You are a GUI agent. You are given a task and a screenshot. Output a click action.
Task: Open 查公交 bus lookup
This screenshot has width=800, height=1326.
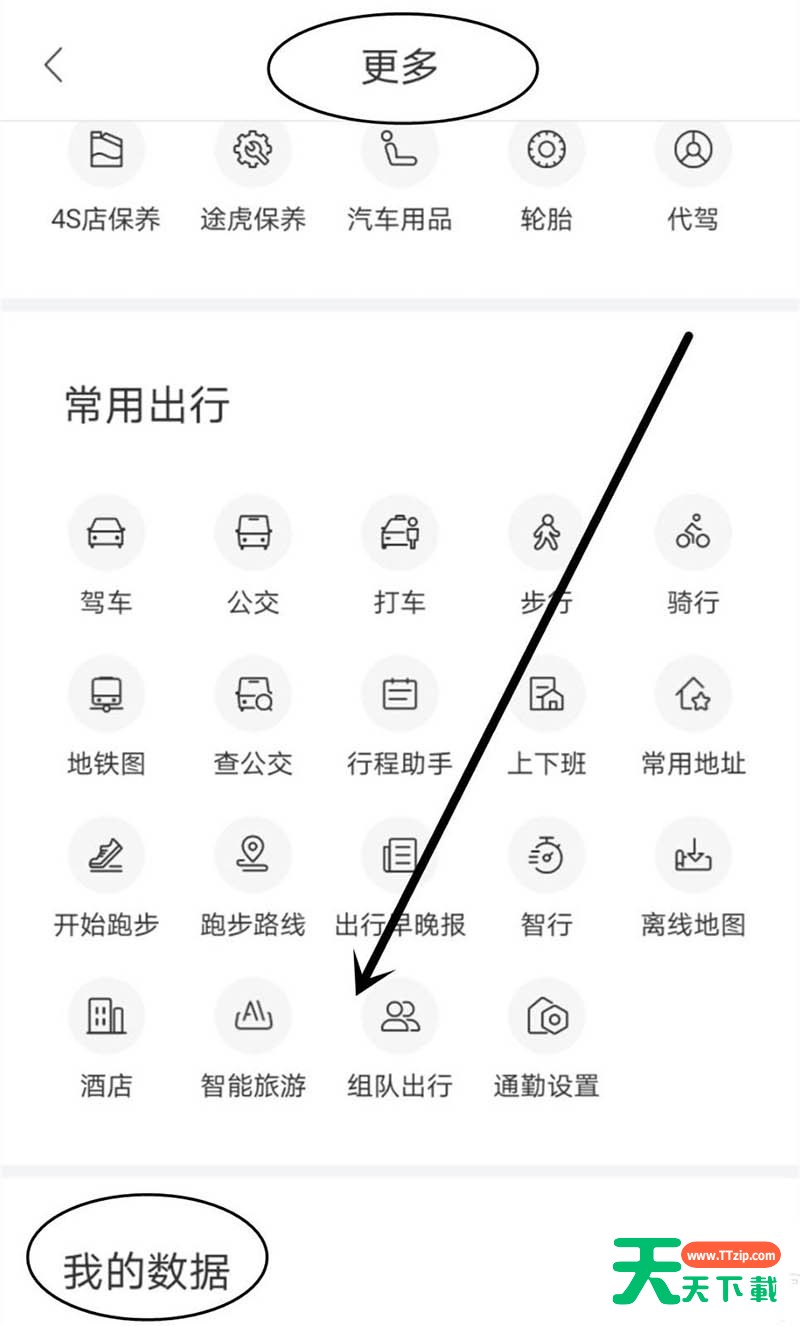(253, 718)
